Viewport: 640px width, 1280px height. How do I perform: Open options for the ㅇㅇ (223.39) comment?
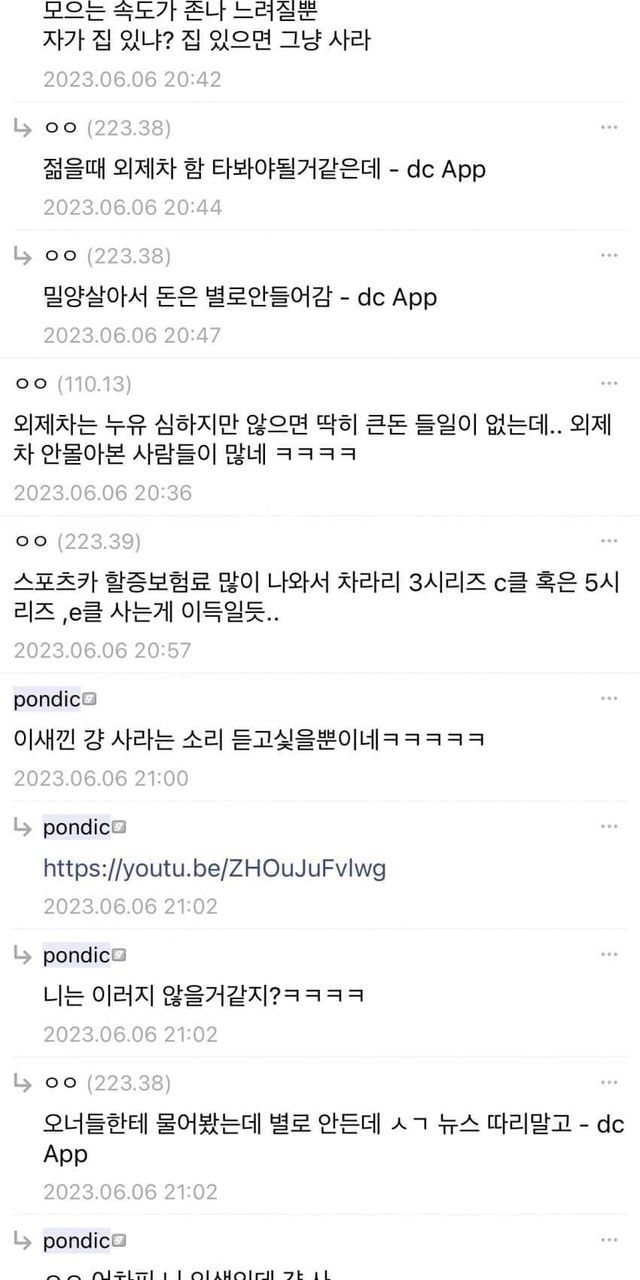[609, 541]
